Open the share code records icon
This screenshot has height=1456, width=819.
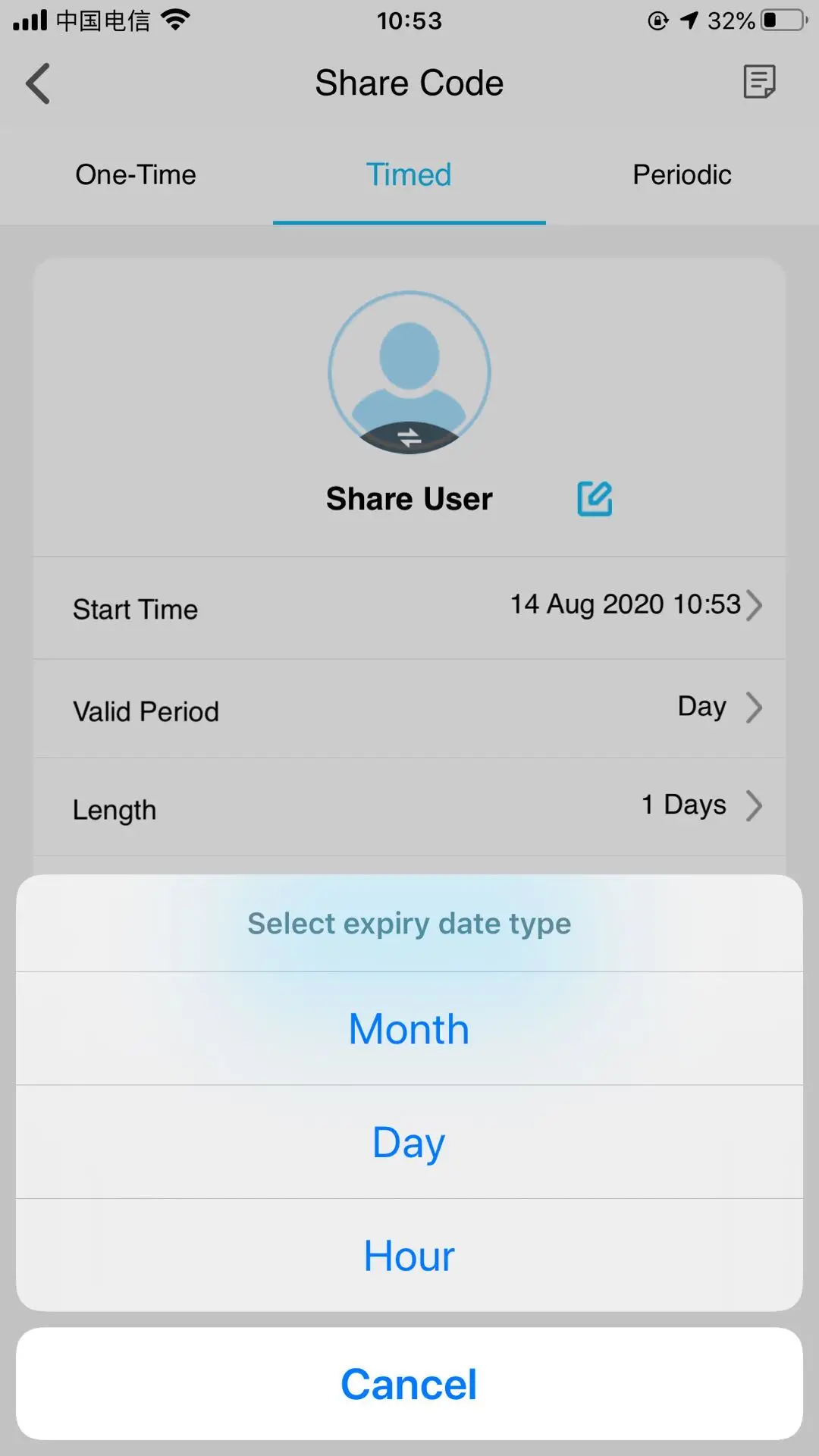click(x=759, y=82)
